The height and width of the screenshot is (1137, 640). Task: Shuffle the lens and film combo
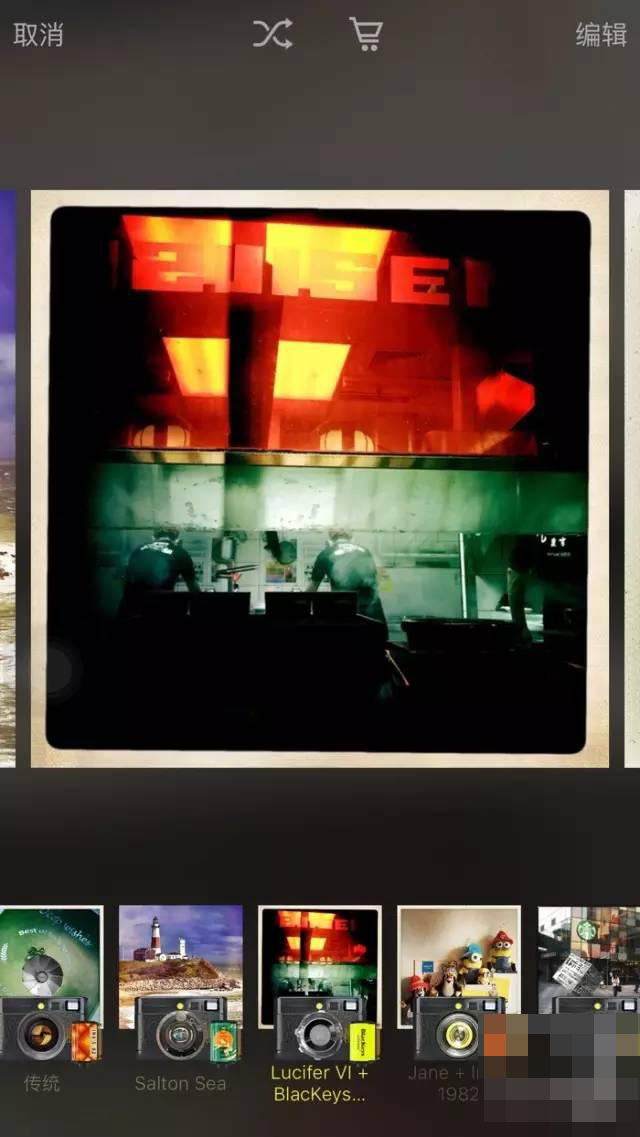(x=272, y=34)
